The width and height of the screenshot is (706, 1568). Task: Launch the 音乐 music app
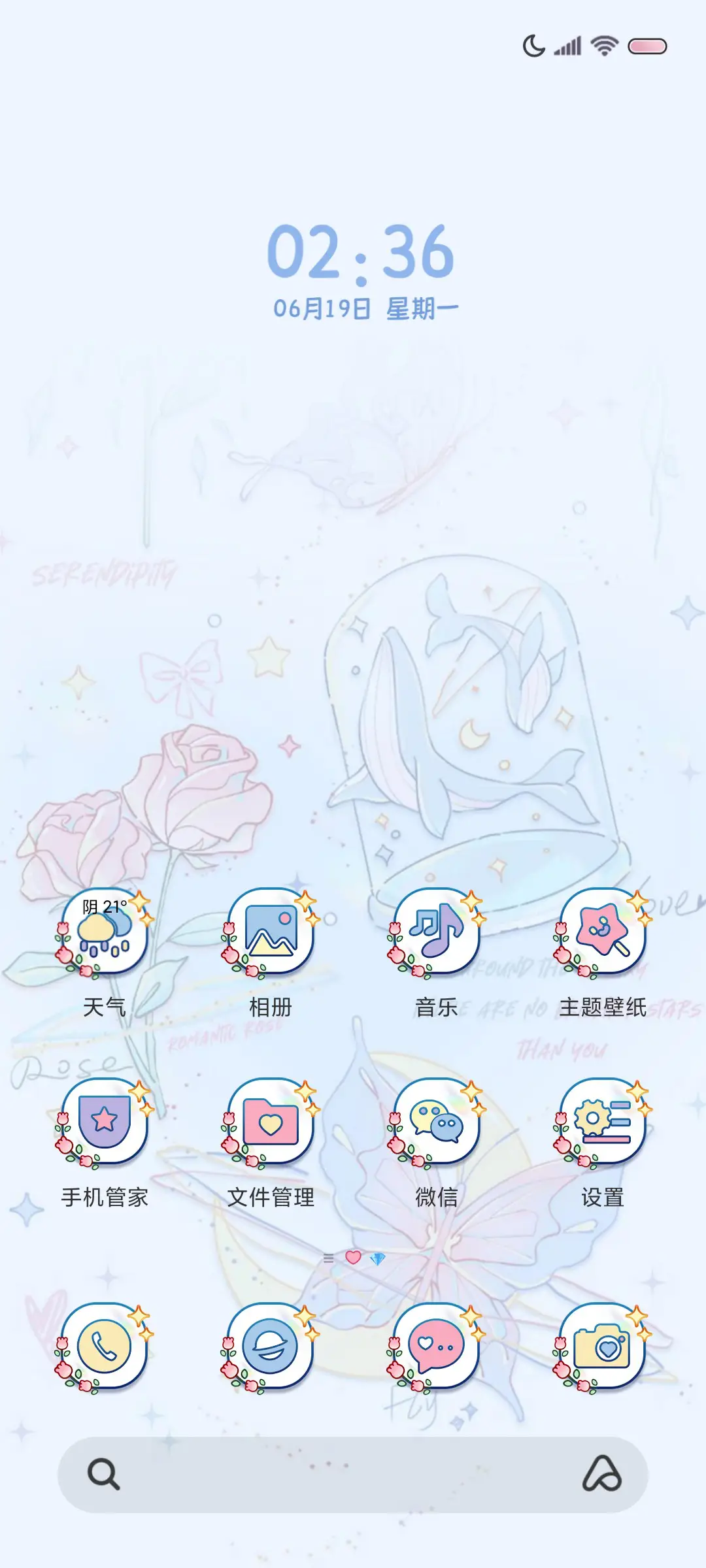[437, 933]
